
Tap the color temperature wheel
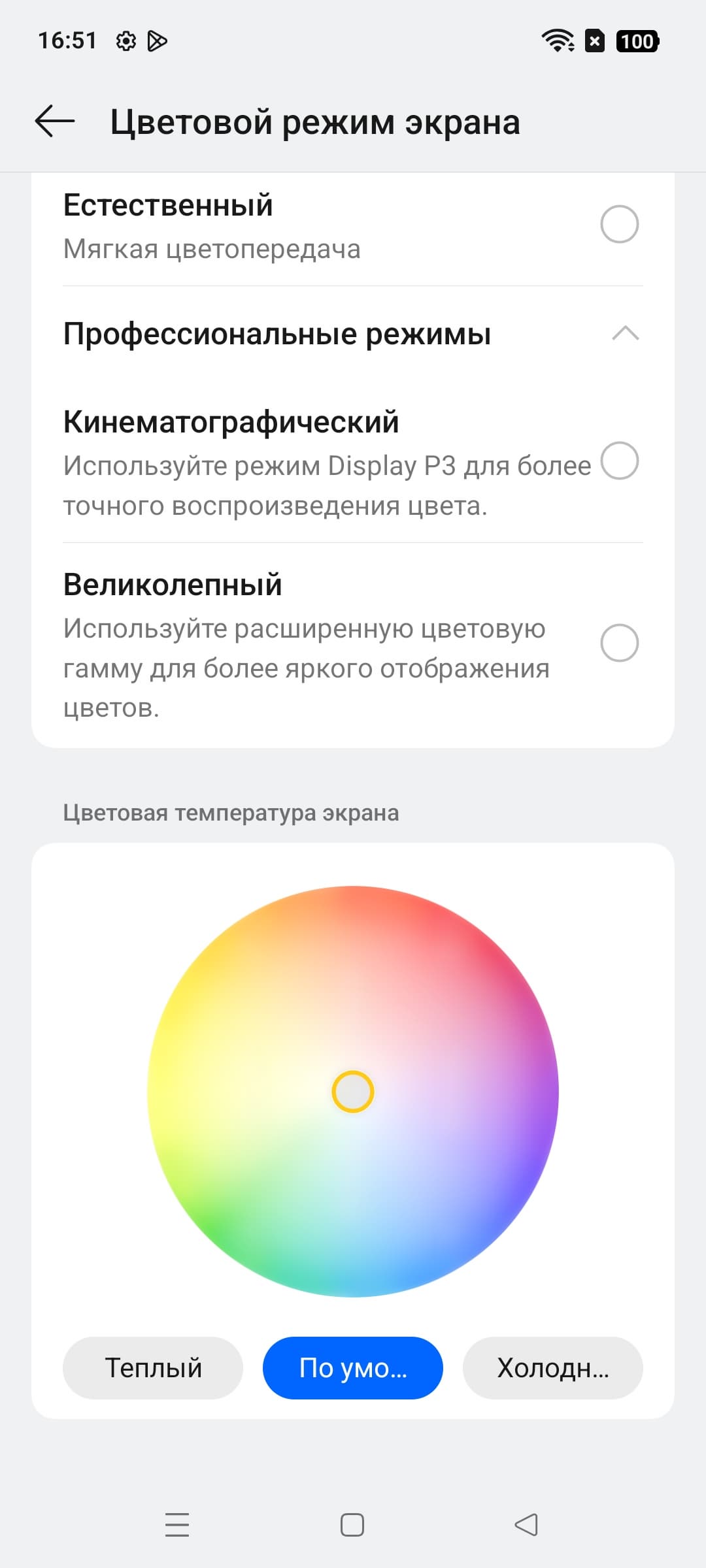pos(353,1091)
